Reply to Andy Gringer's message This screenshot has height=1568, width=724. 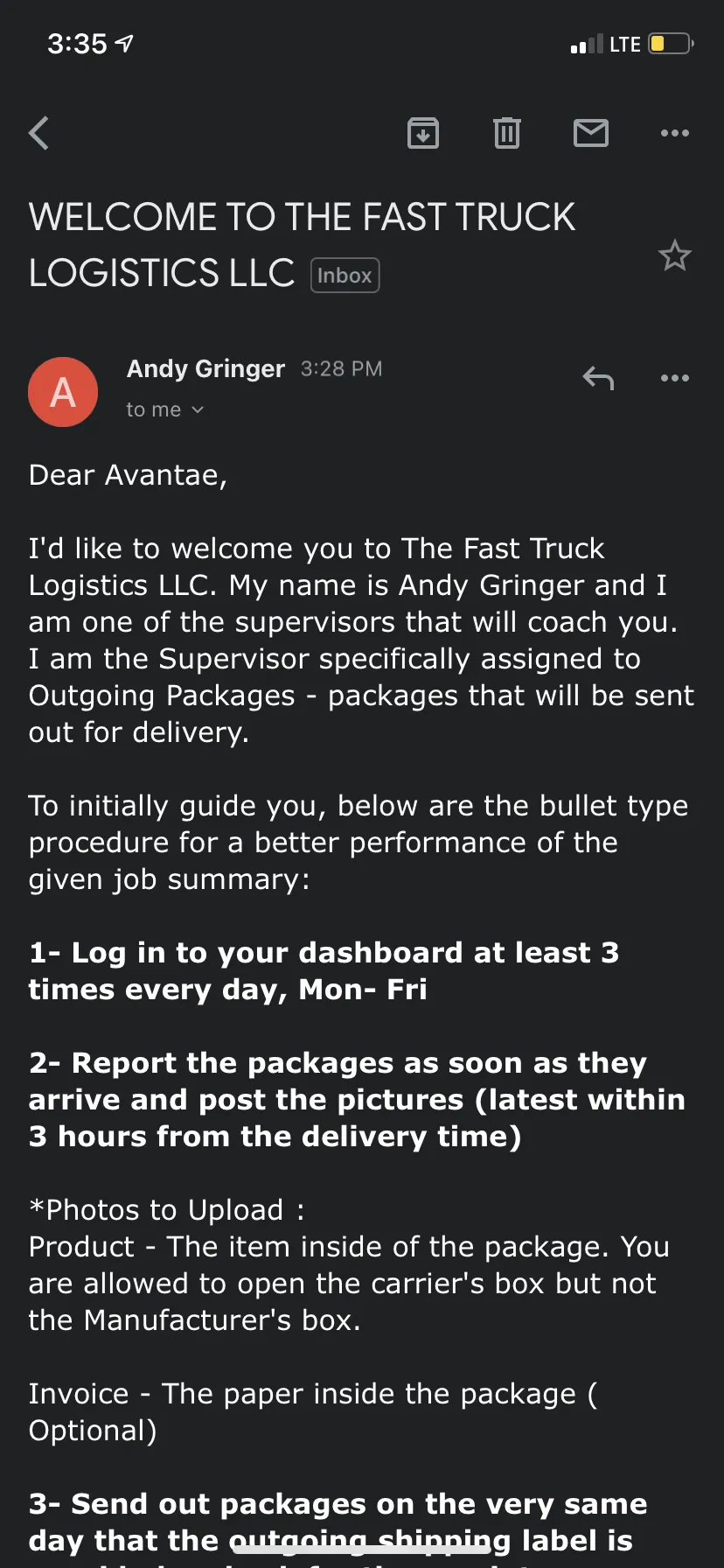[x=598, y=378]
